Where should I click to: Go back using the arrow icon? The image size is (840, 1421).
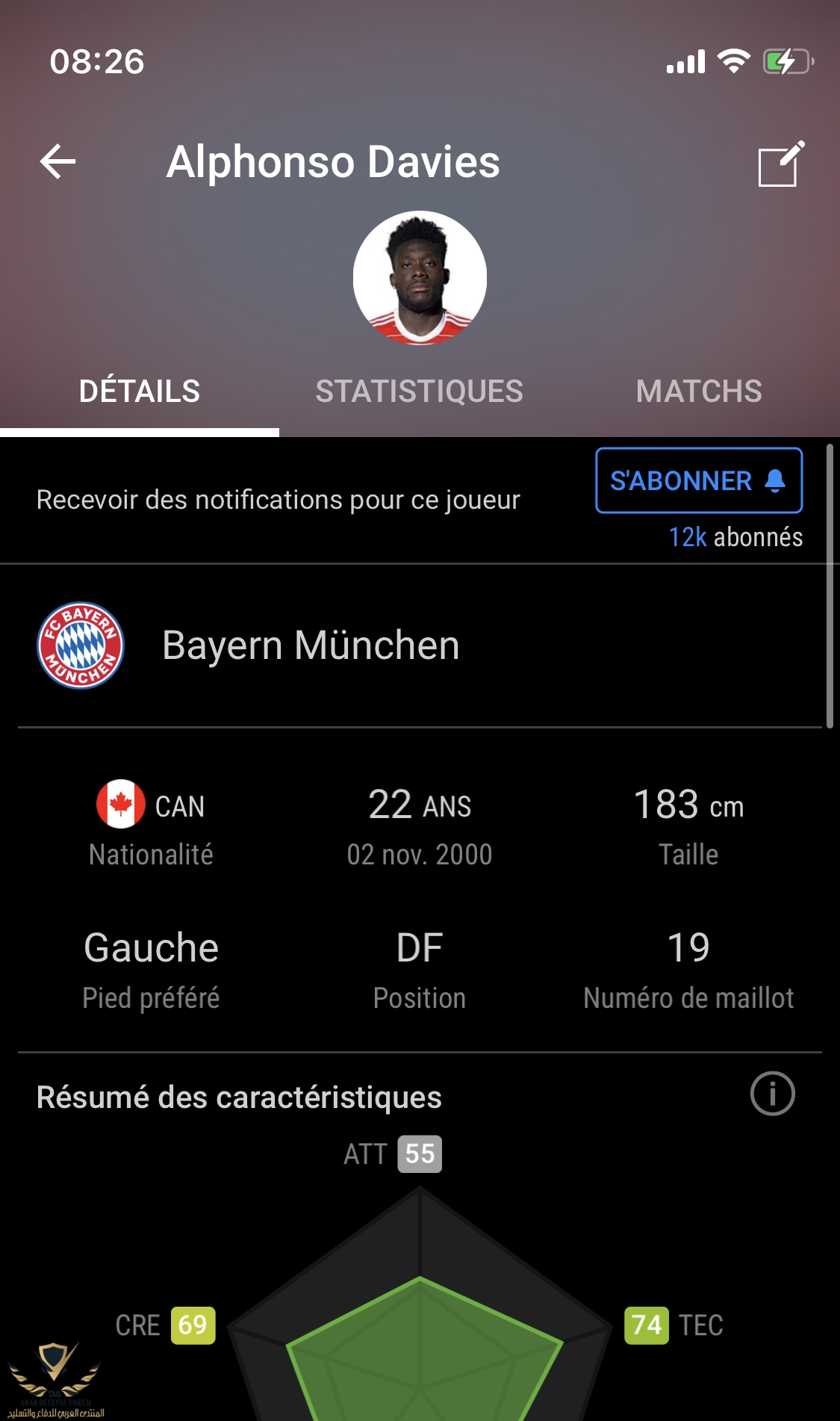pos(58,162)
